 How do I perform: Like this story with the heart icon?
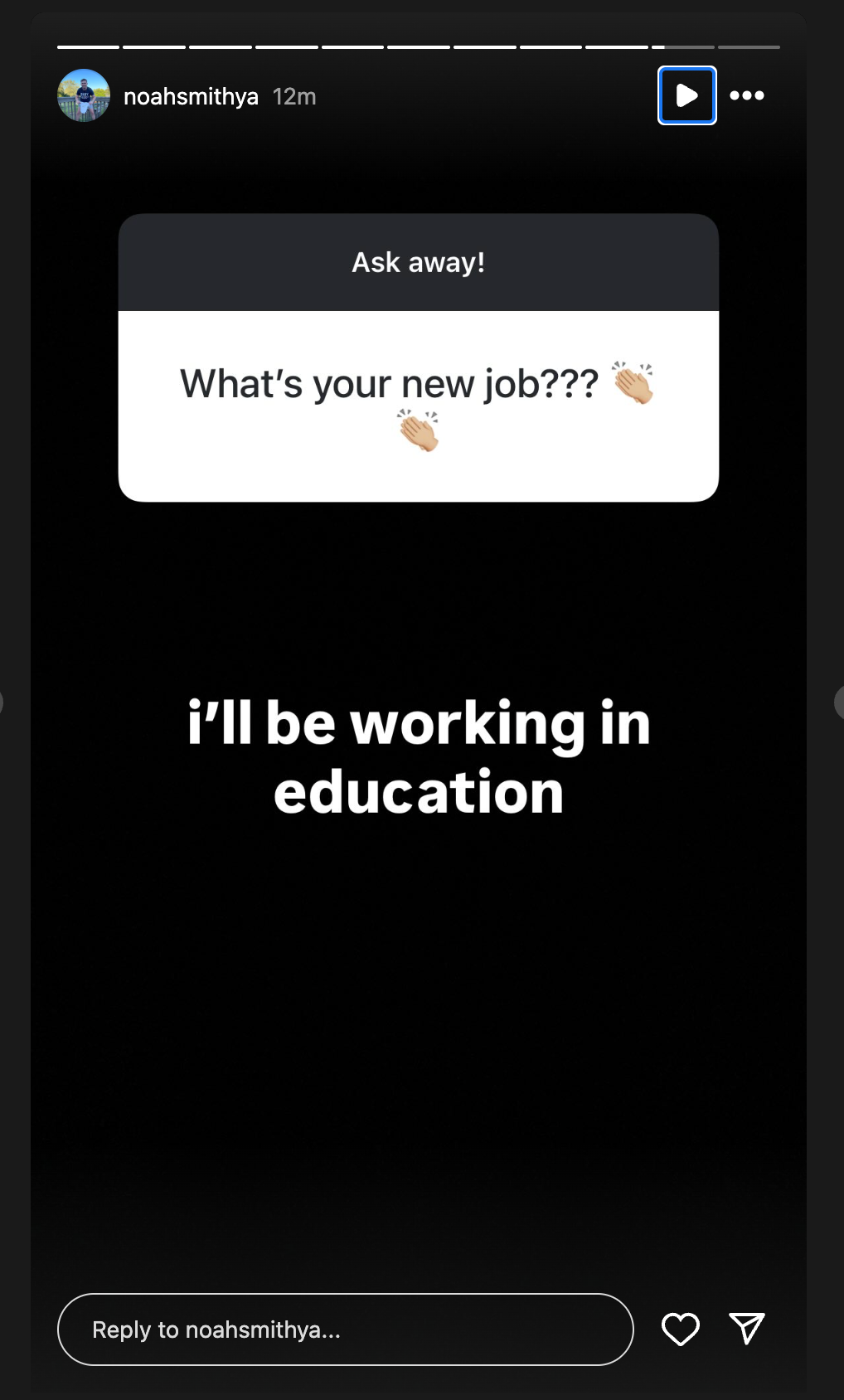pos(681,1330)
